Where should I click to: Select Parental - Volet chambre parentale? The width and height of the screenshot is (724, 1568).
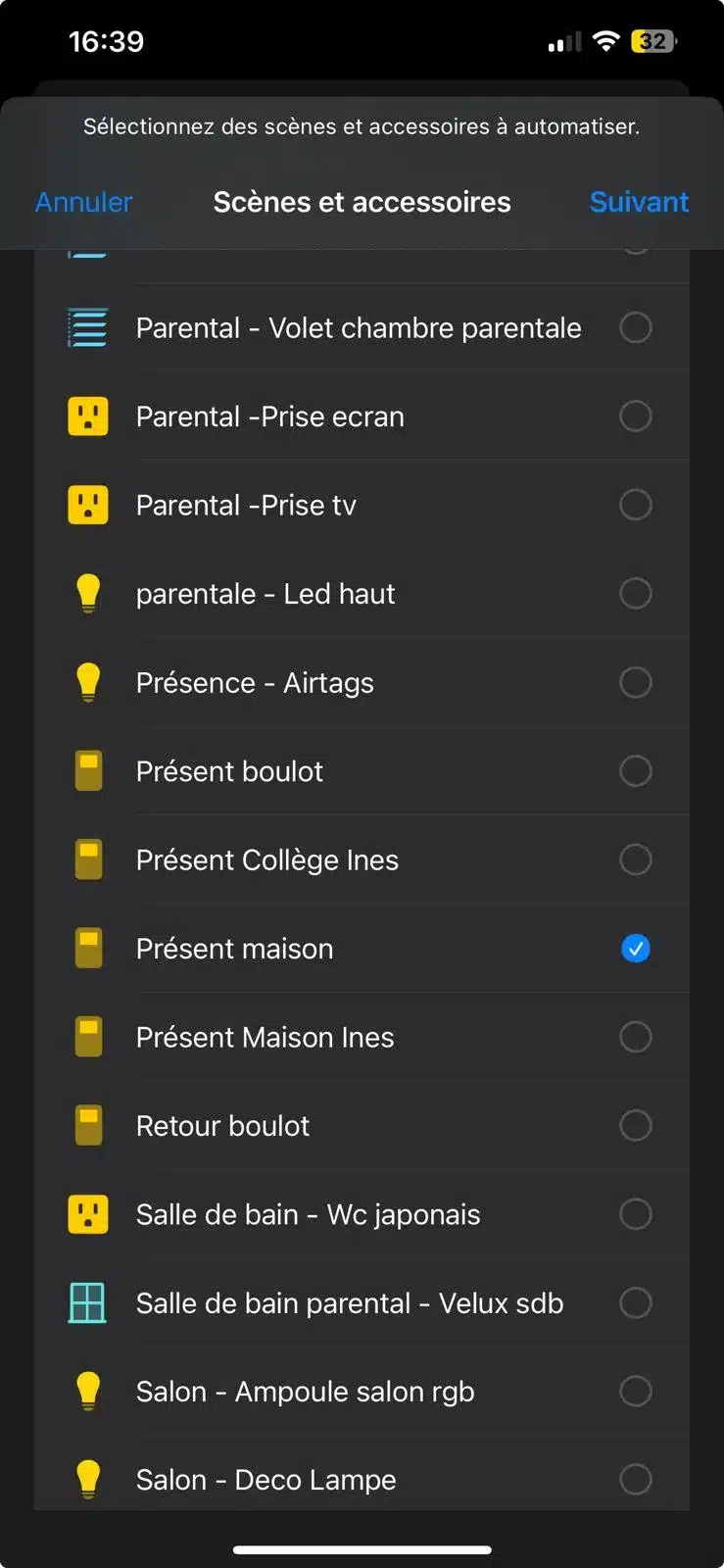tap(362, 327)
